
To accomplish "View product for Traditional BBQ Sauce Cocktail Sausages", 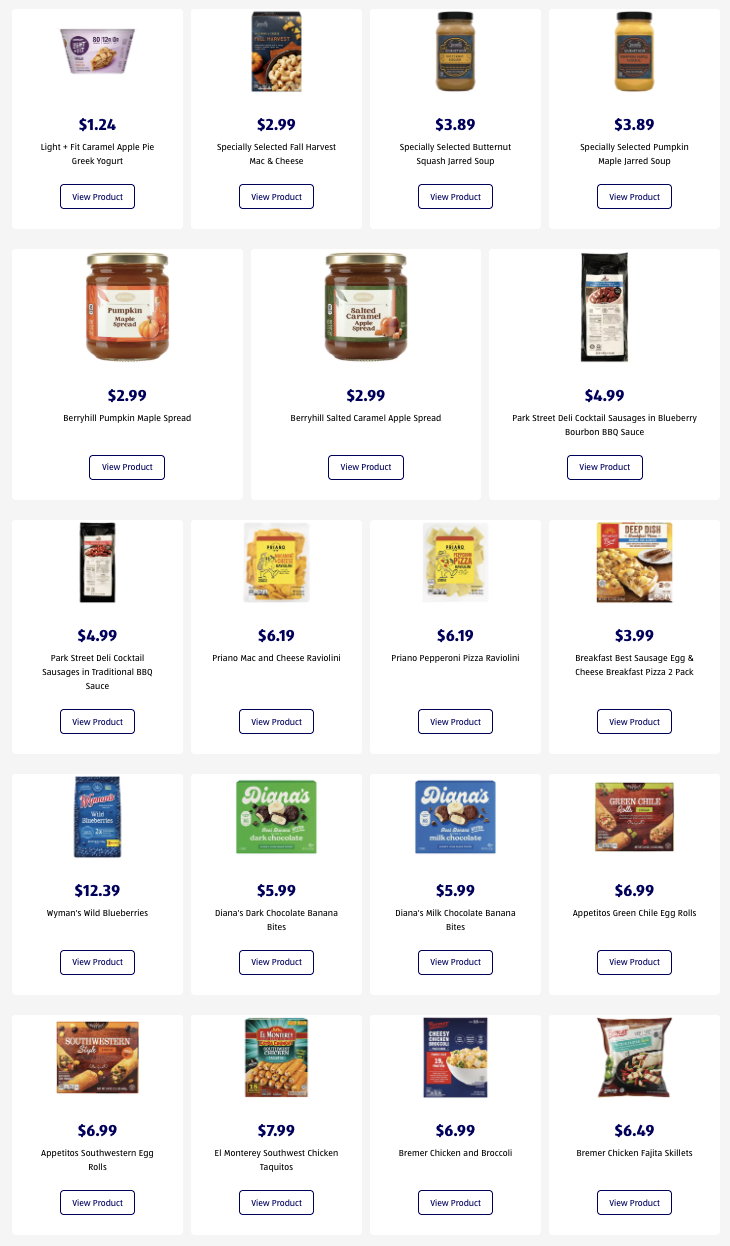I will [97, 722].
